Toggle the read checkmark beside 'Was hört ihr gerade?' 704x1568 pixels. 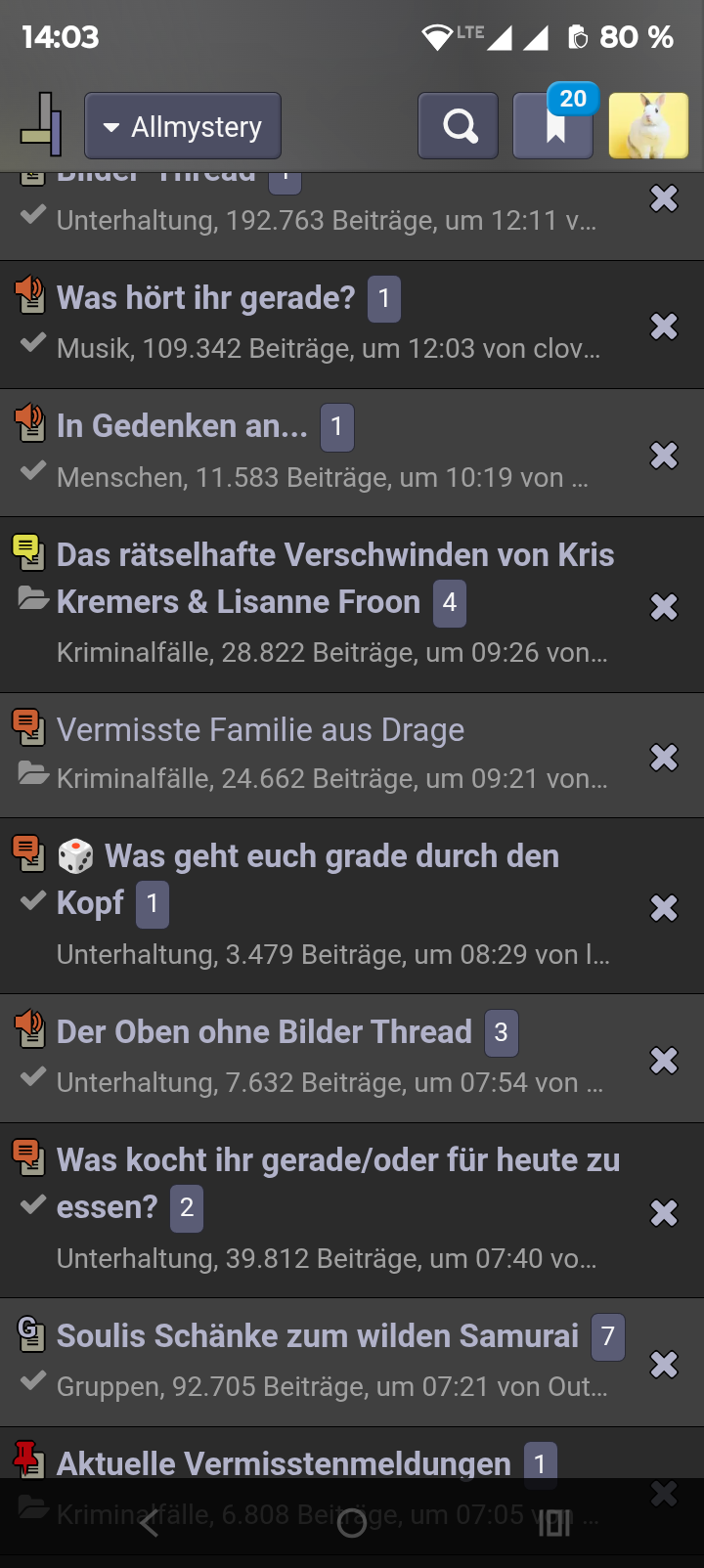pyautogui.click(x=32, y=341)
